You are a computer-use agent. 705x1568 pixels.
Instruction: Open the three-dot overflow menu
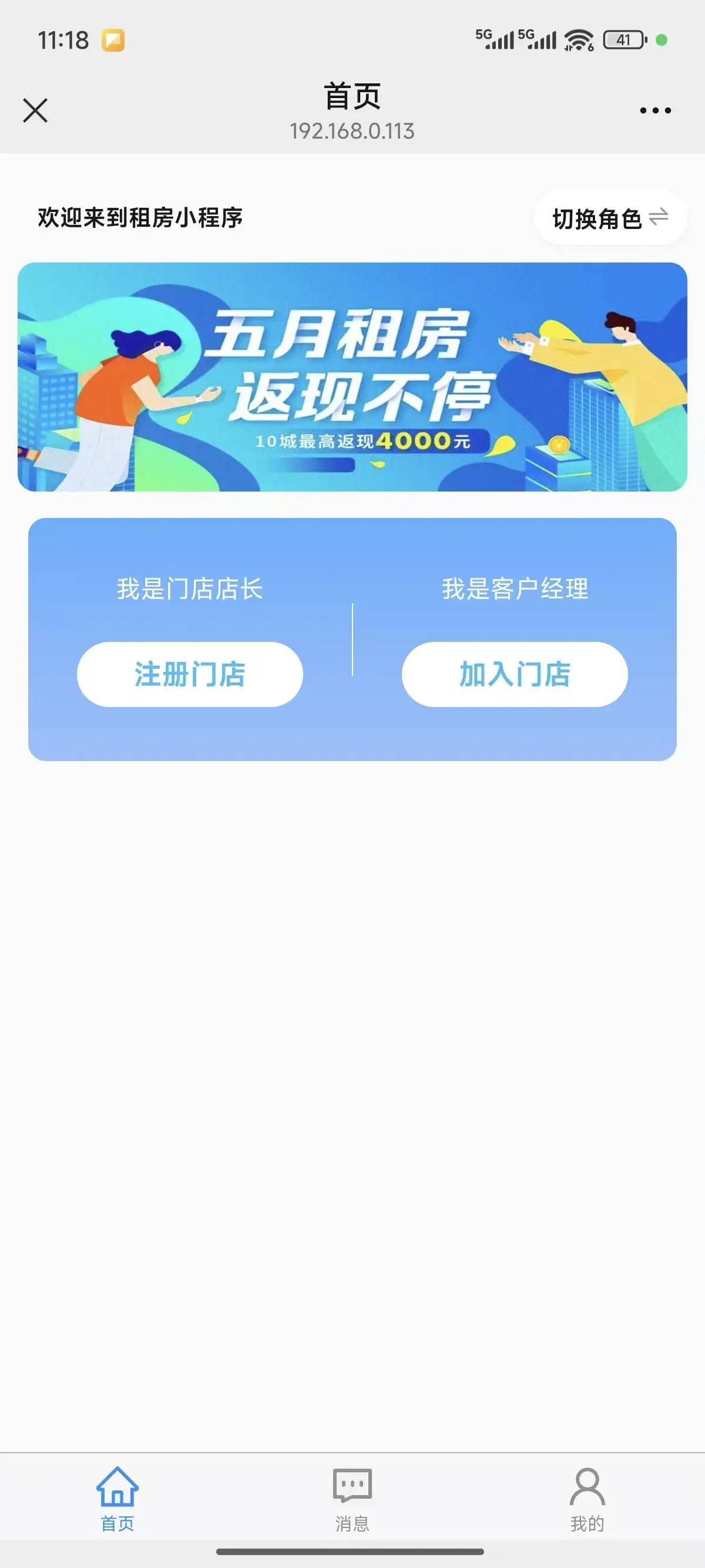(655, 110)
